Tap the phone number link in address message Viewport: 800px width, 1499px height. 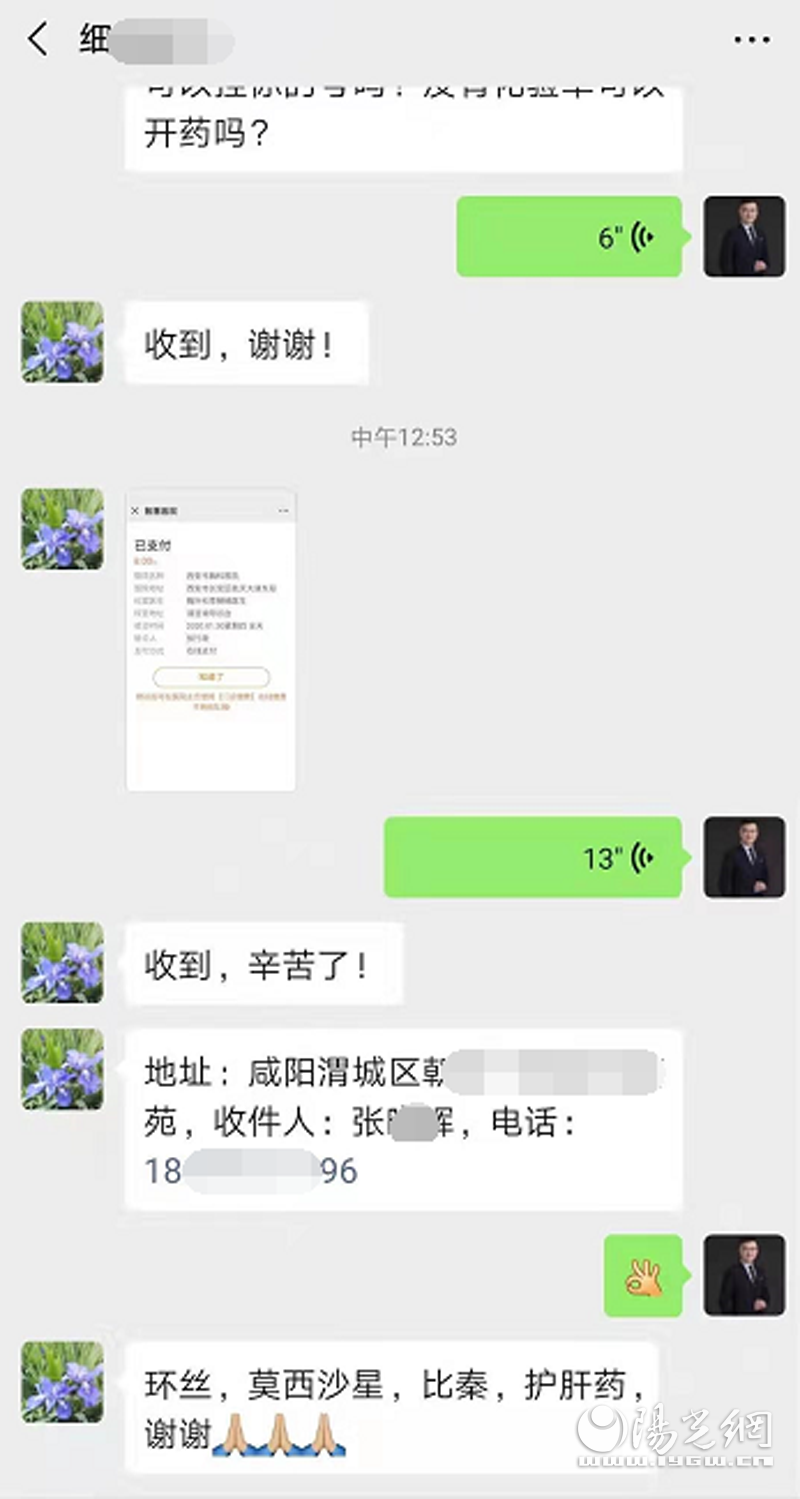pyautogui.click(x=251, y=1171)
